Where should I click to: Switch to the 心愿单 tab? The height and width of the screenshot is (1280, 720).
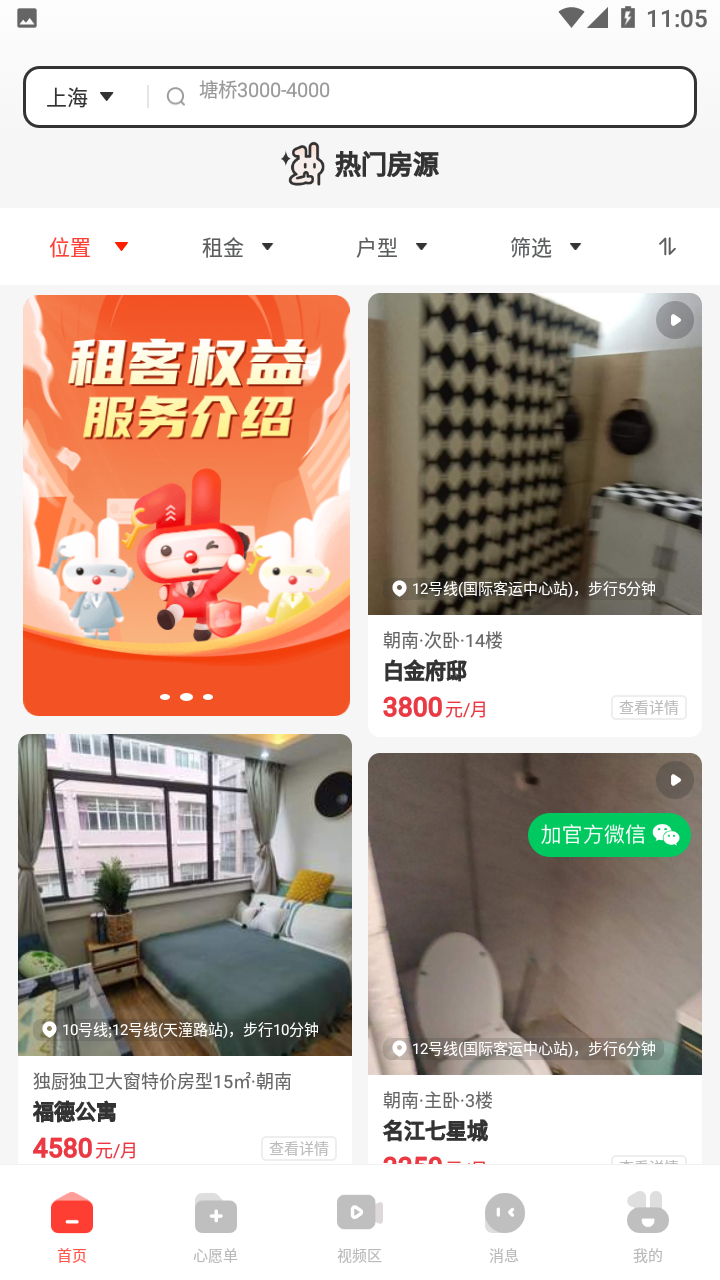tap(216, 1228)
